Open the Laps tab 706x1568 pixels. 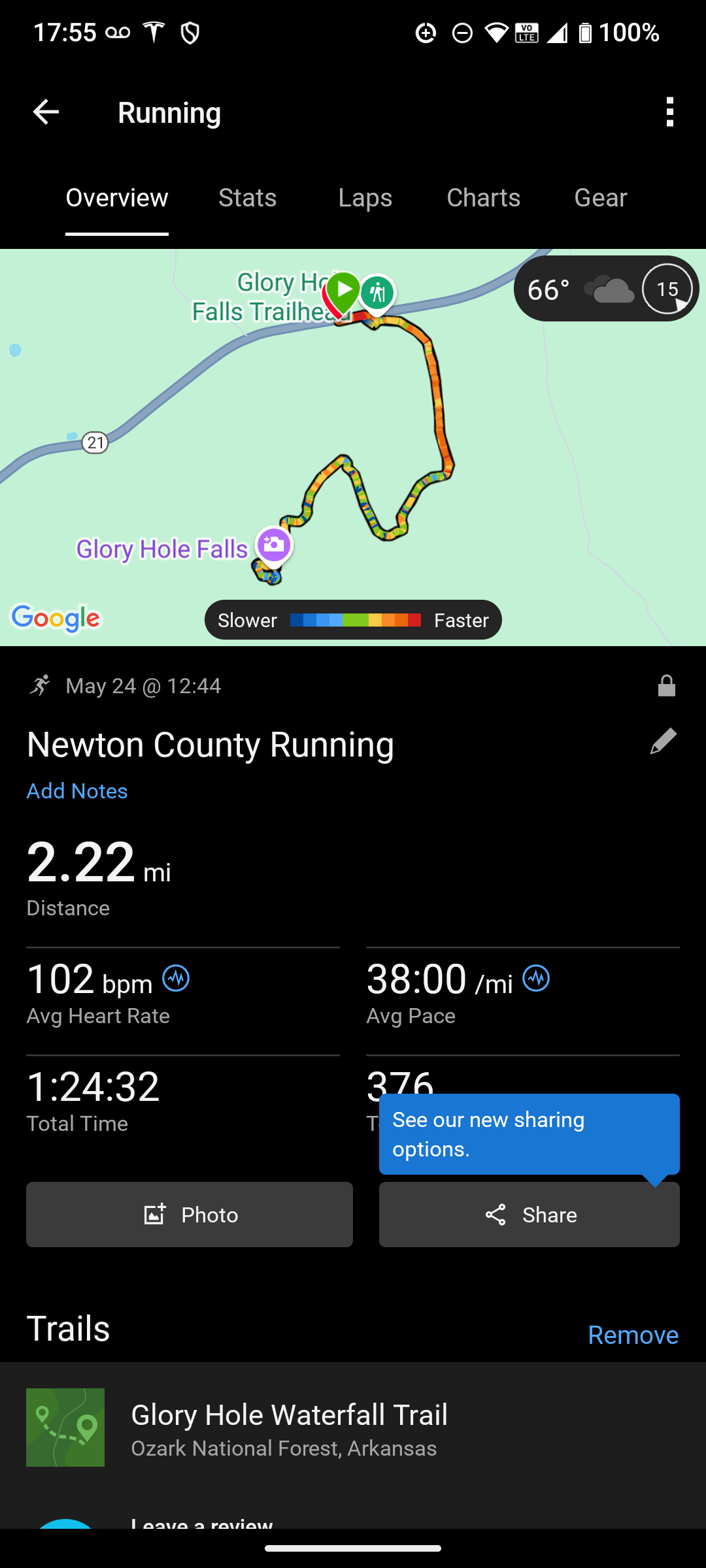365,198
